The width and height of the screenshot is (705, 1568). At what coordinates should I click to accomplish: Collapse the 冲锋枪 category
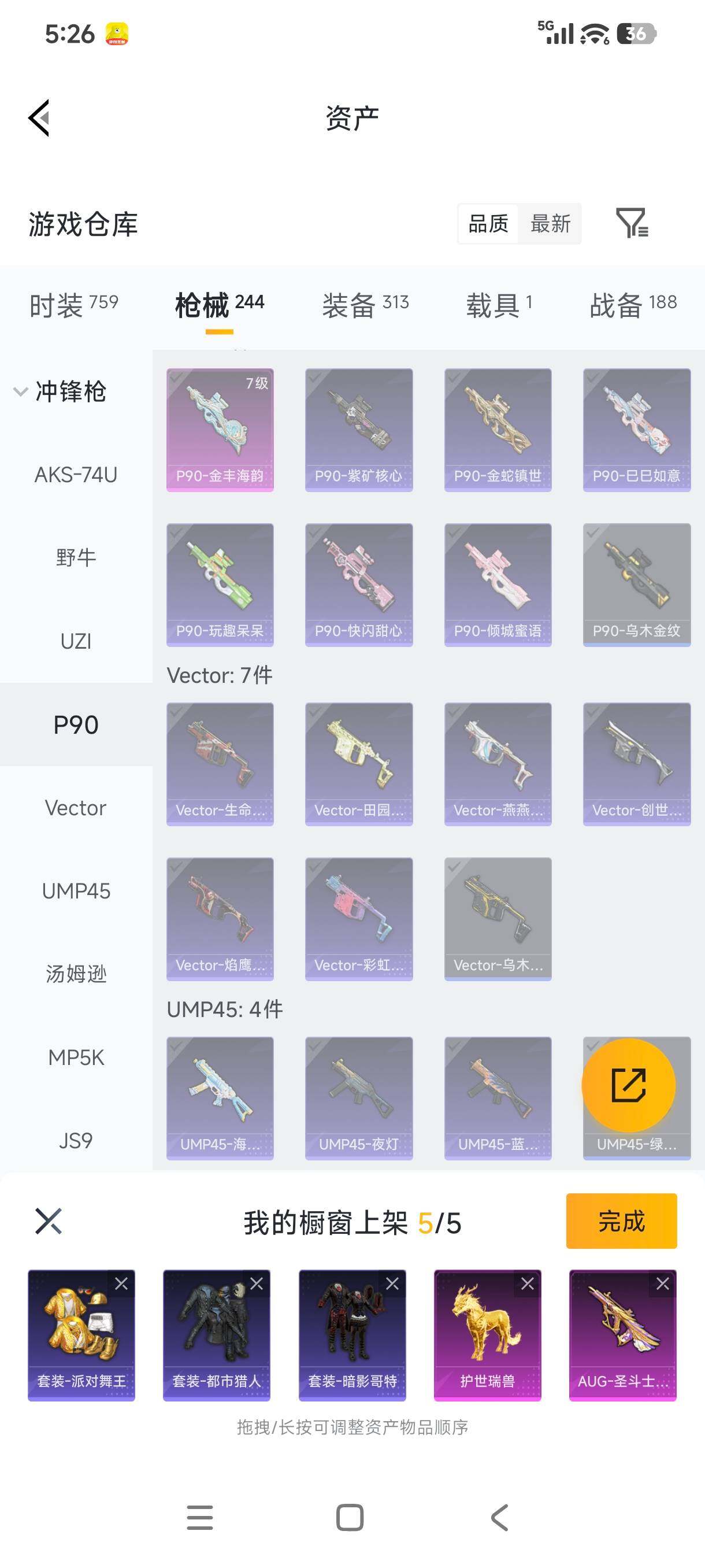(61, 391)
